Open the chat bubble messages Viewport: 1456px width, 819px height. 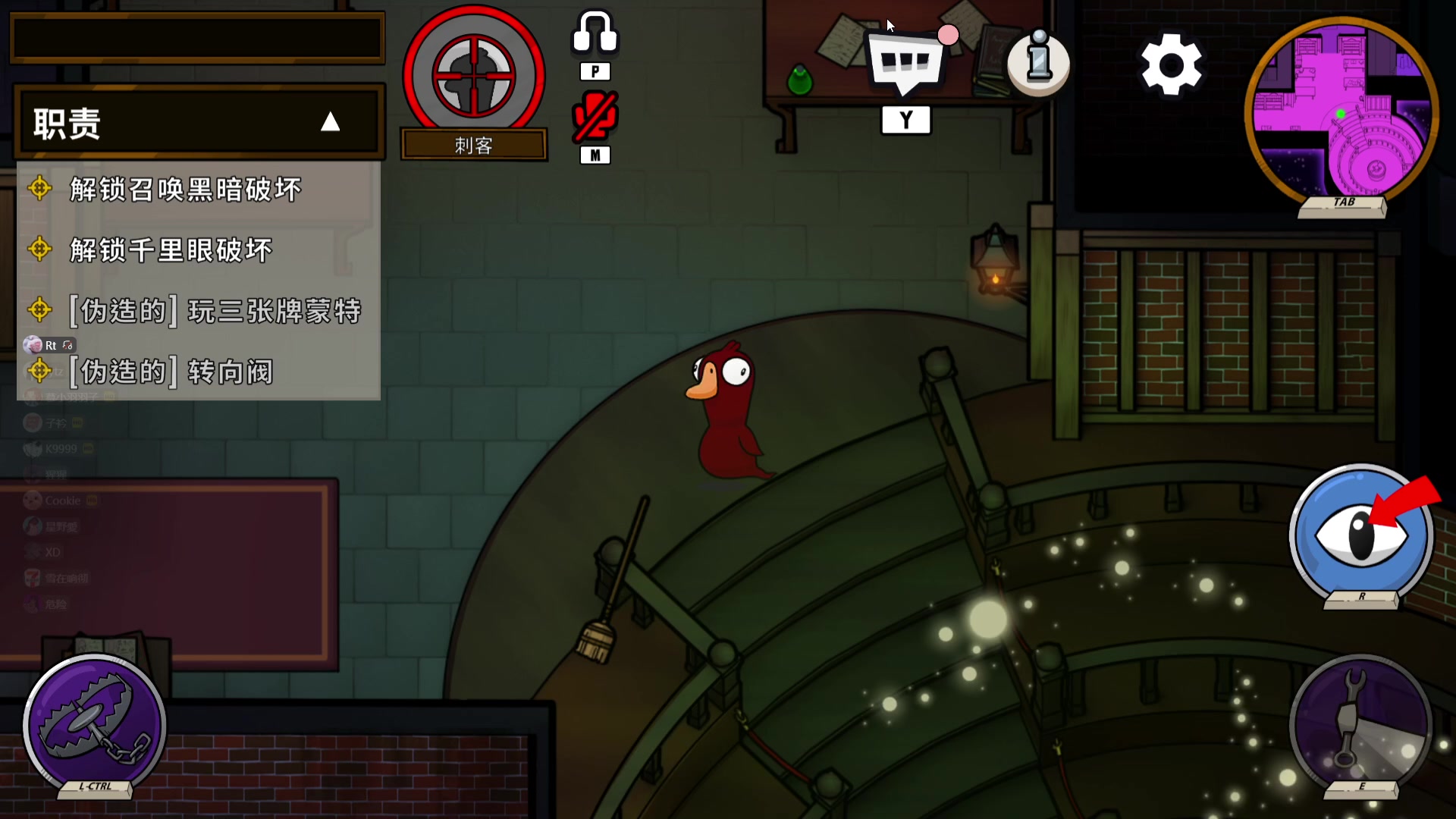coord(905,65)
